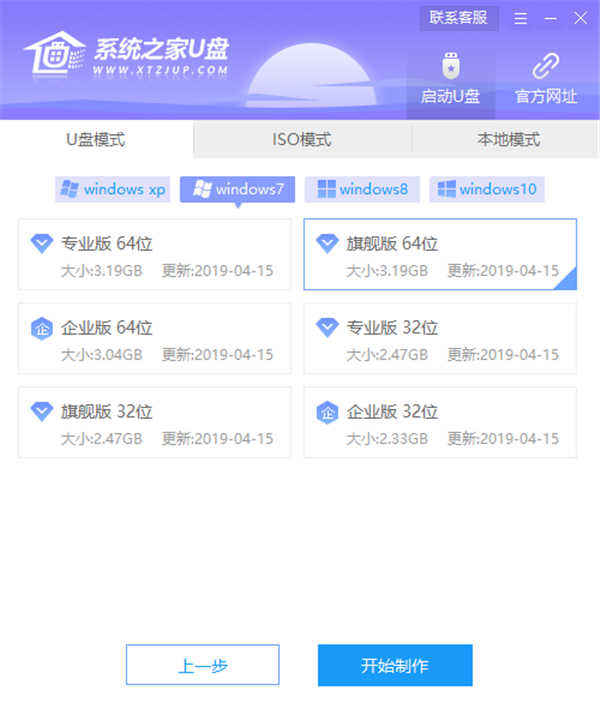Start creation with 开始制作
This screenshot has height=720, width=600.
click(x=395, y=665)
